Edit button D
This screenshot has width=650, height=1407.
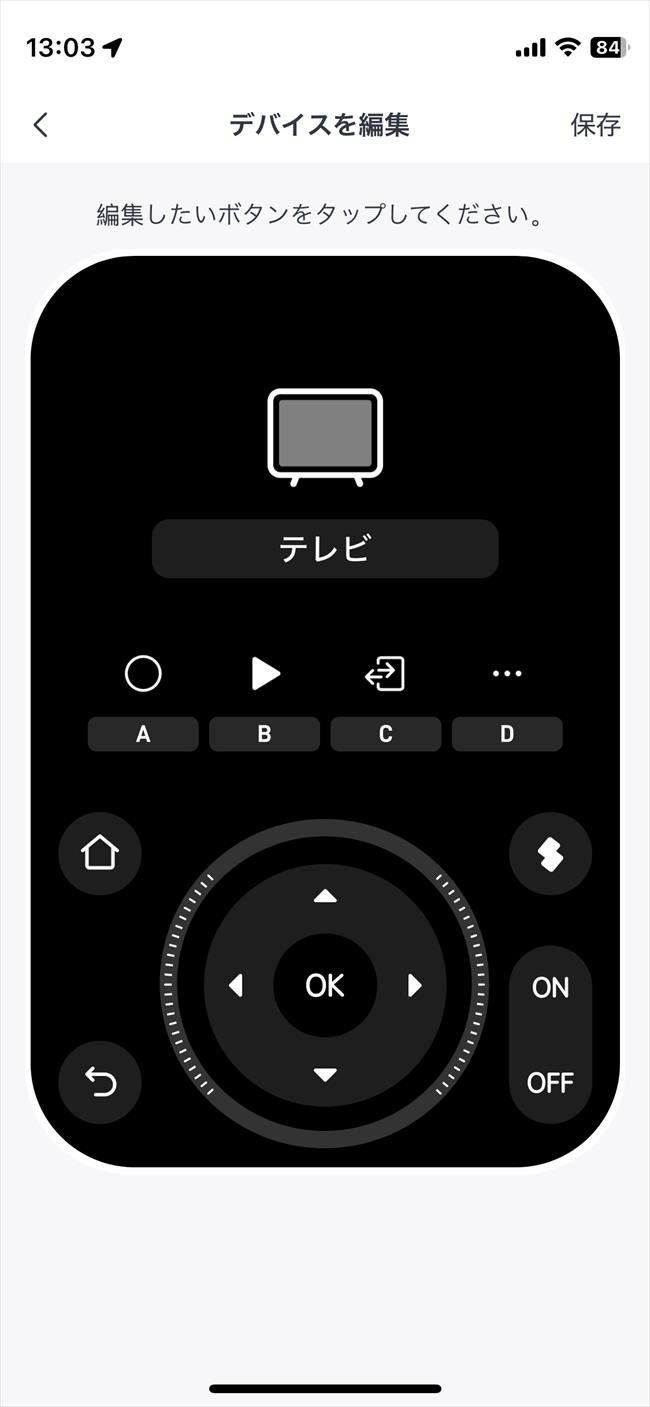[x=507, y=734]
